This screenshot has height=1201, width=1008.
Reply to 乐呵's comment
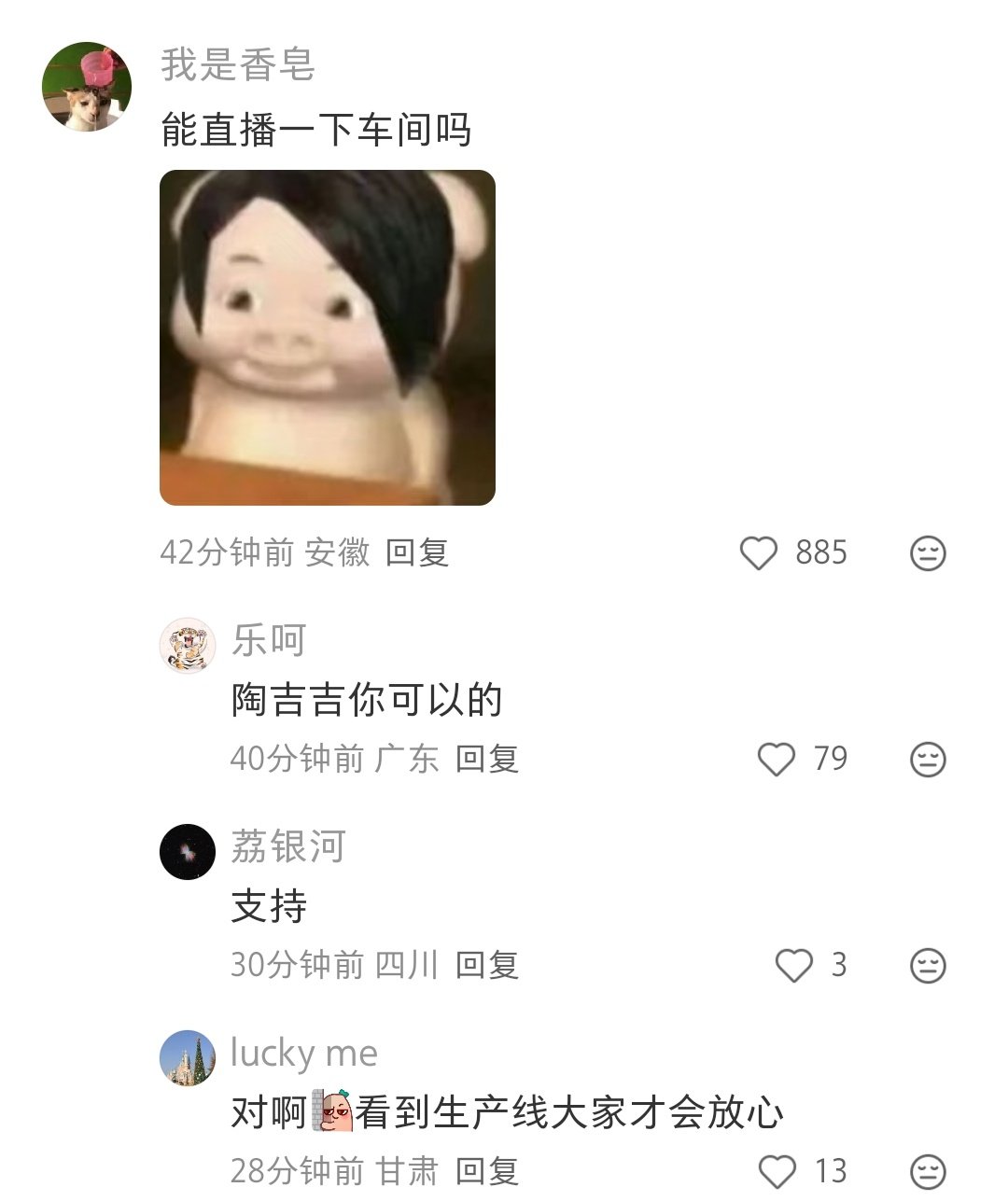(486, 759)
